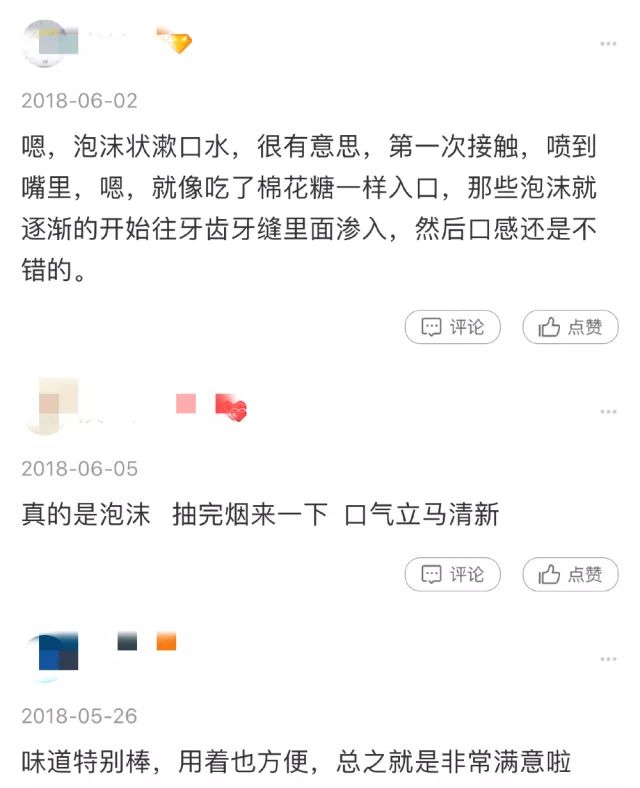The image size is (640, 788).
Task: Open more options for the 2018-06-02 review
Action: click(x=608, y=44)
